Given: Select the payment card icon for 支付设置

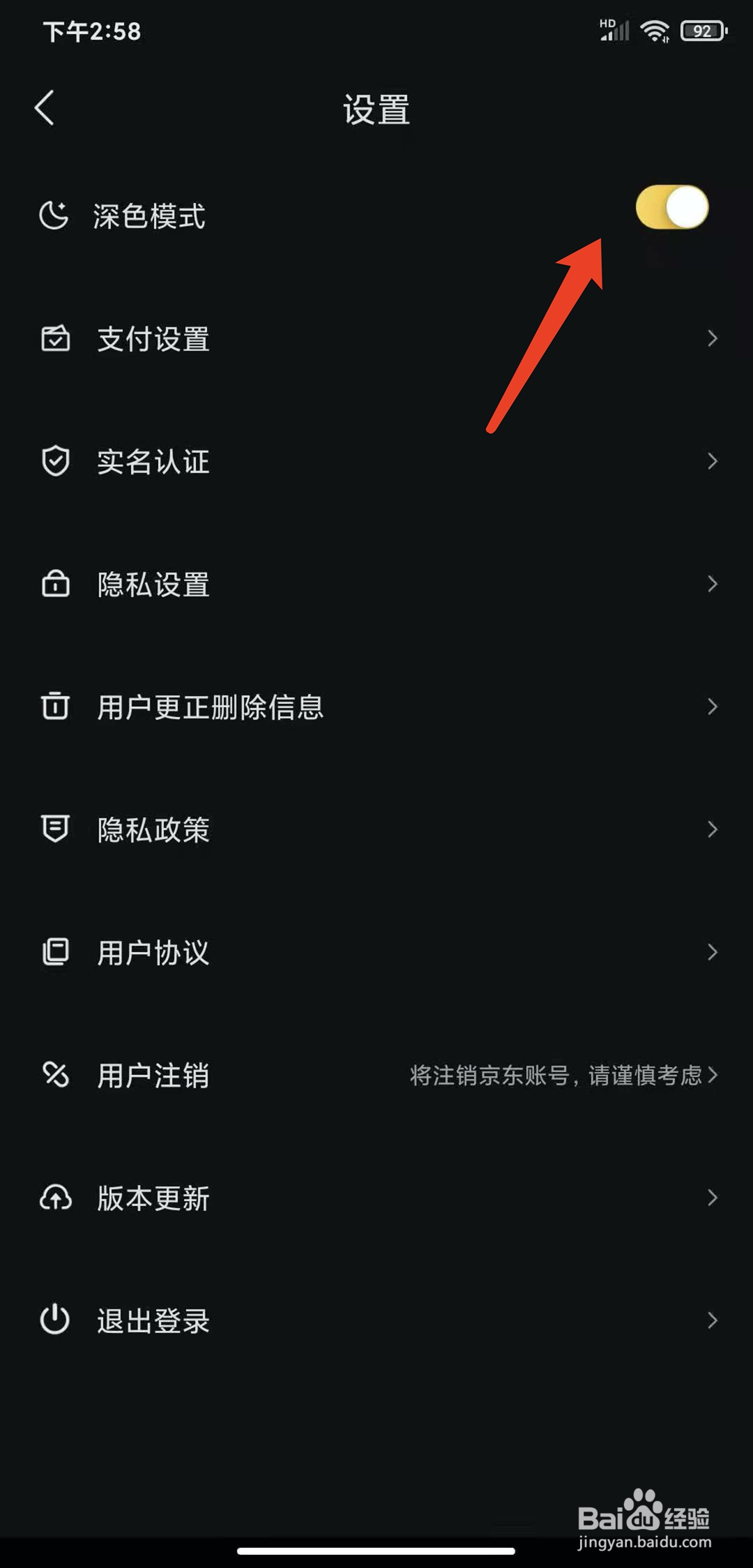Looking at the screenshot, I should (x=54, y=338).
